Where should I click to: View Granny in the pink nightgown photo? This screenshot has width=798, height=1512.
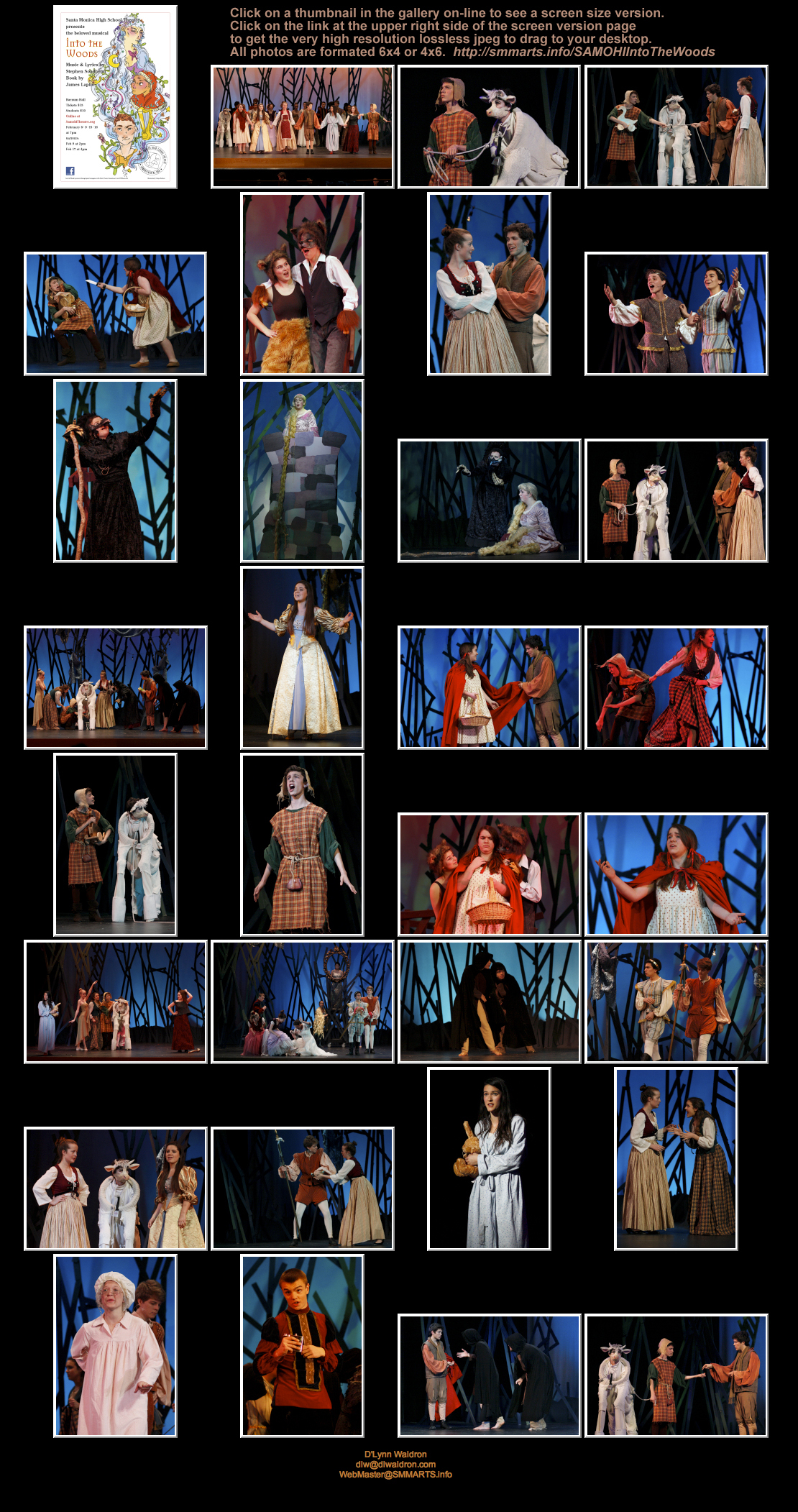click(115, 1346)
